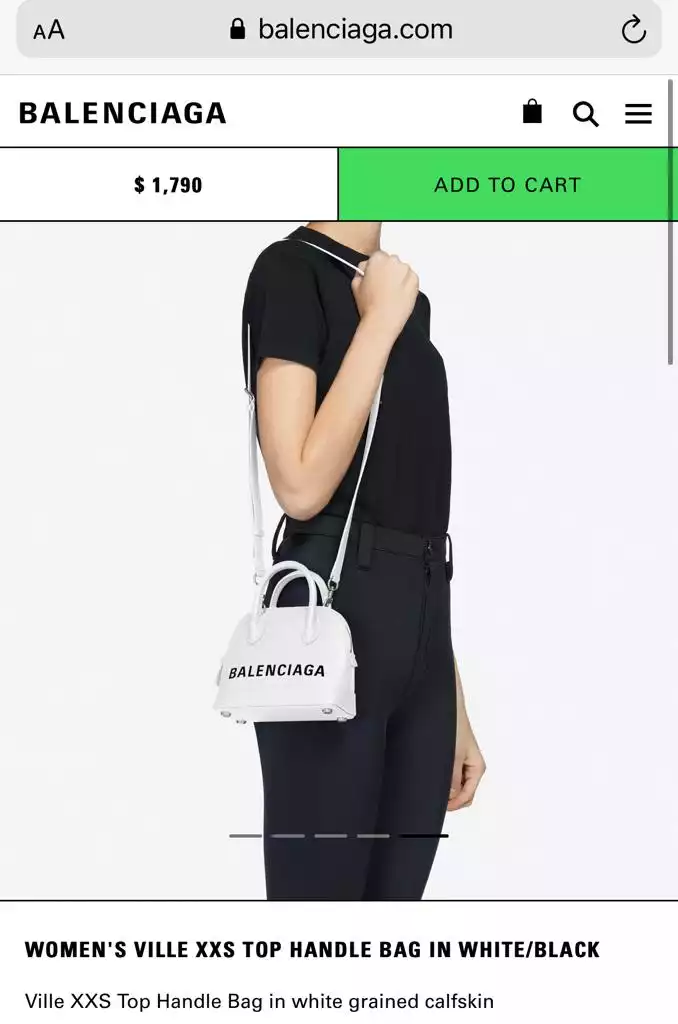The width and height of the screenshot is (678, 1024).
Task: Open the AA reader text options
Action: (49, 30)
